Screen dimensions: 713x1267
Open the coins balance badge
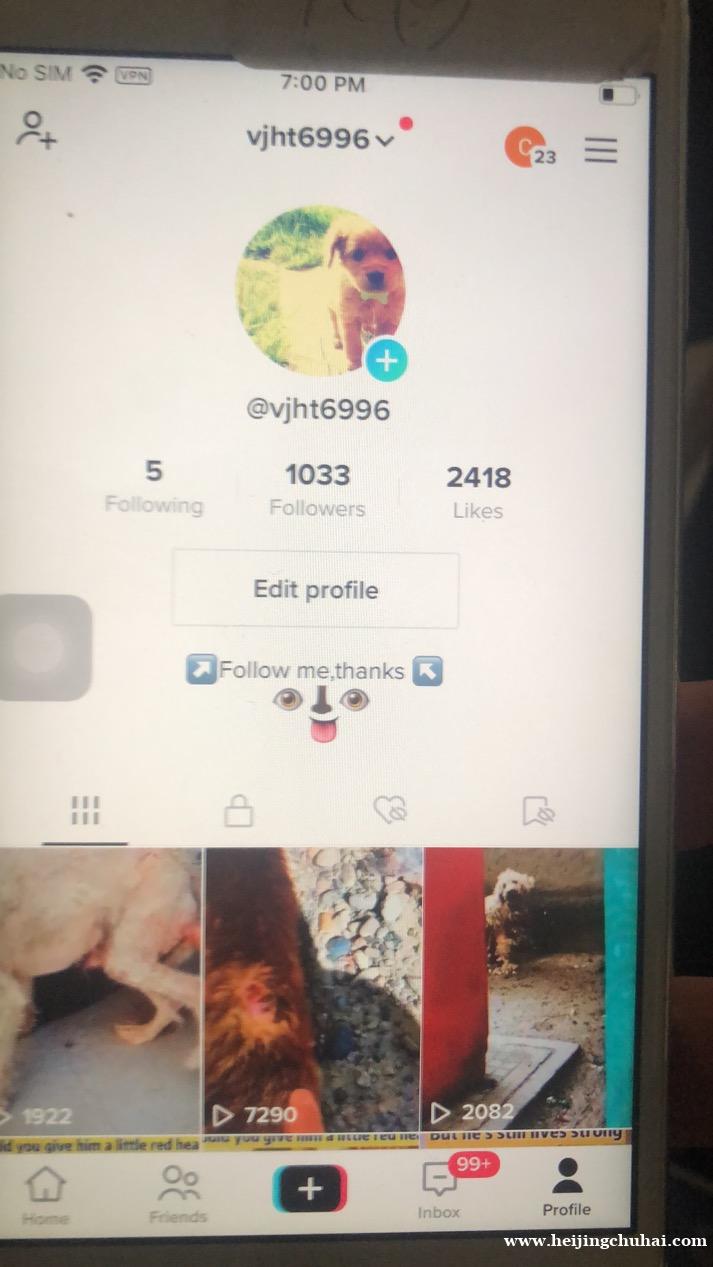(528, 148)
